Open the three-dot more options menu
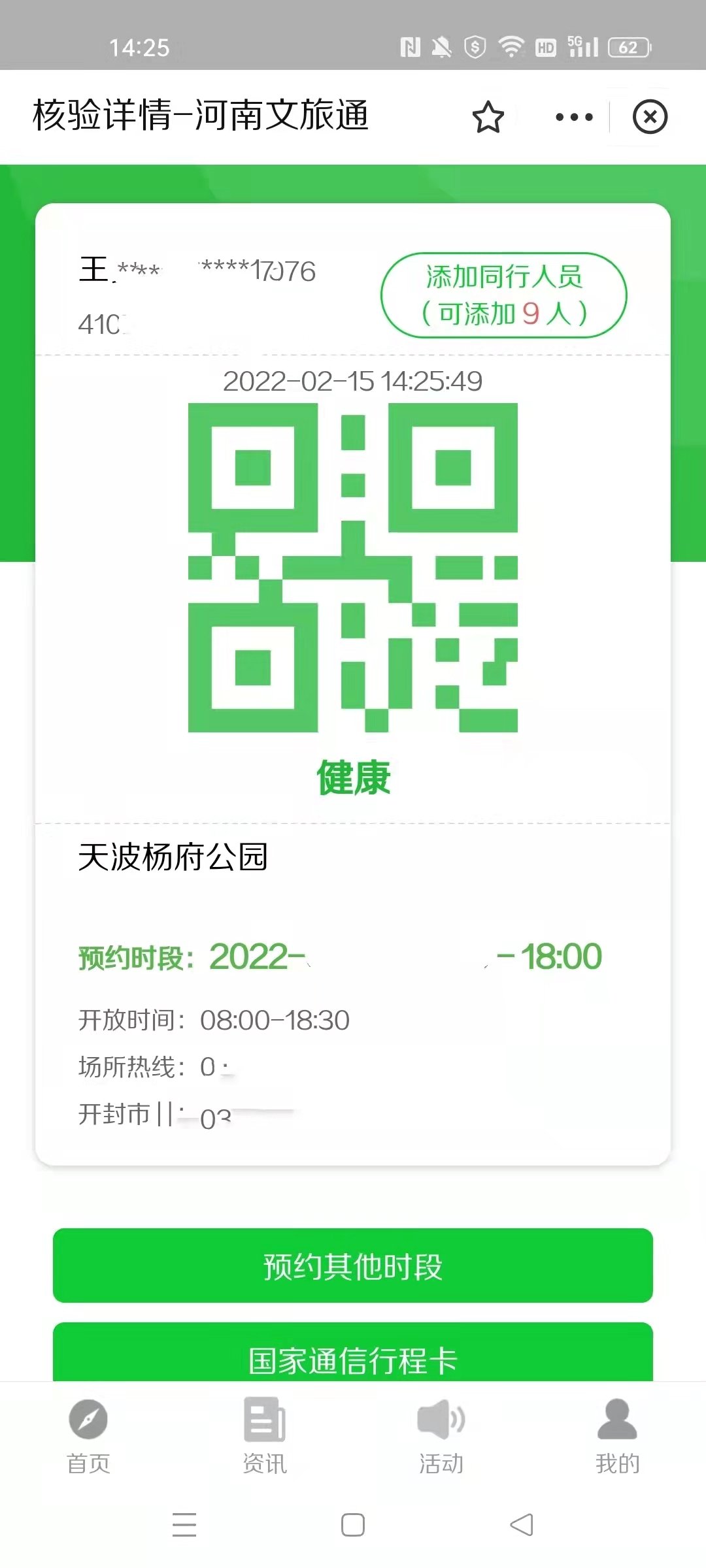 574,118
